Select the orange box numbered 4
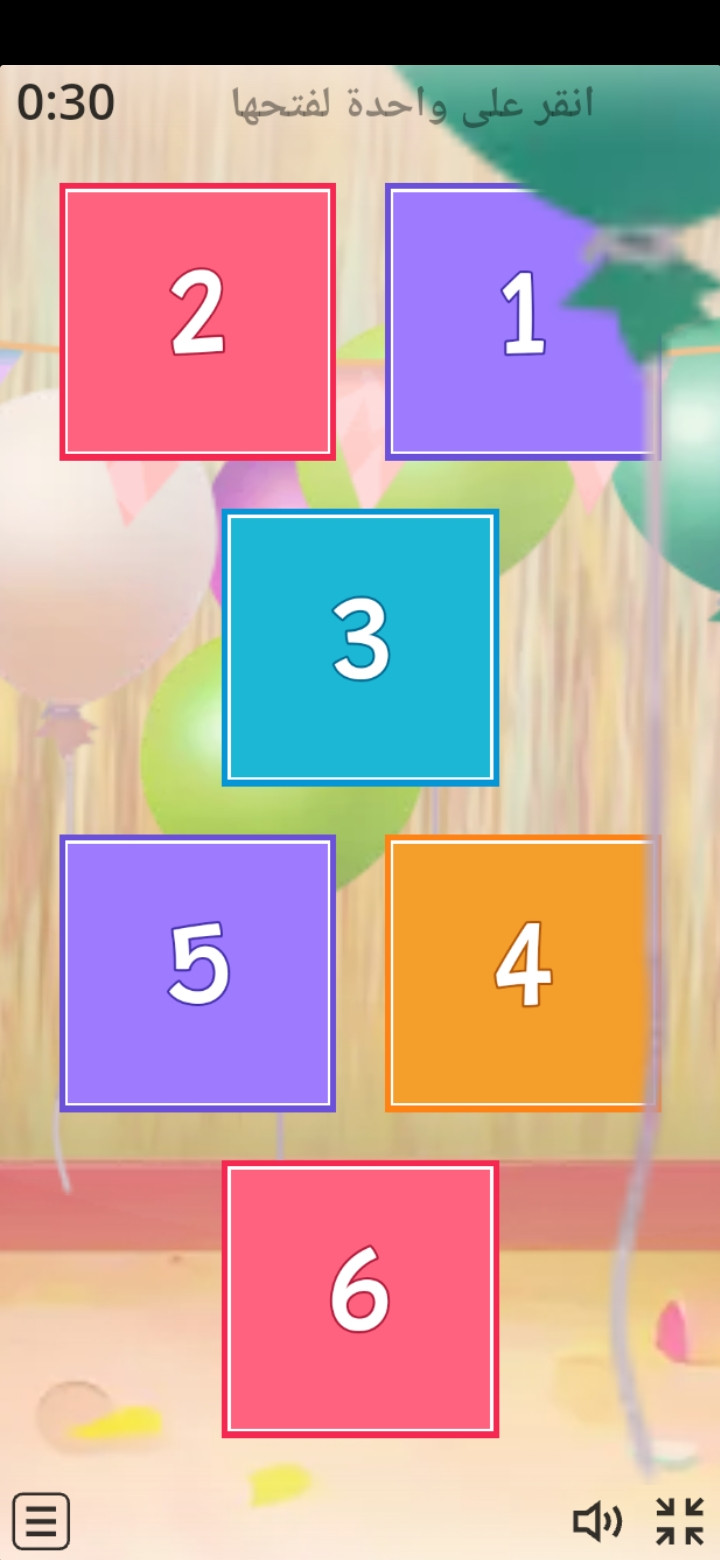The width and height of the screenshot is (720, 1560). 522,974
